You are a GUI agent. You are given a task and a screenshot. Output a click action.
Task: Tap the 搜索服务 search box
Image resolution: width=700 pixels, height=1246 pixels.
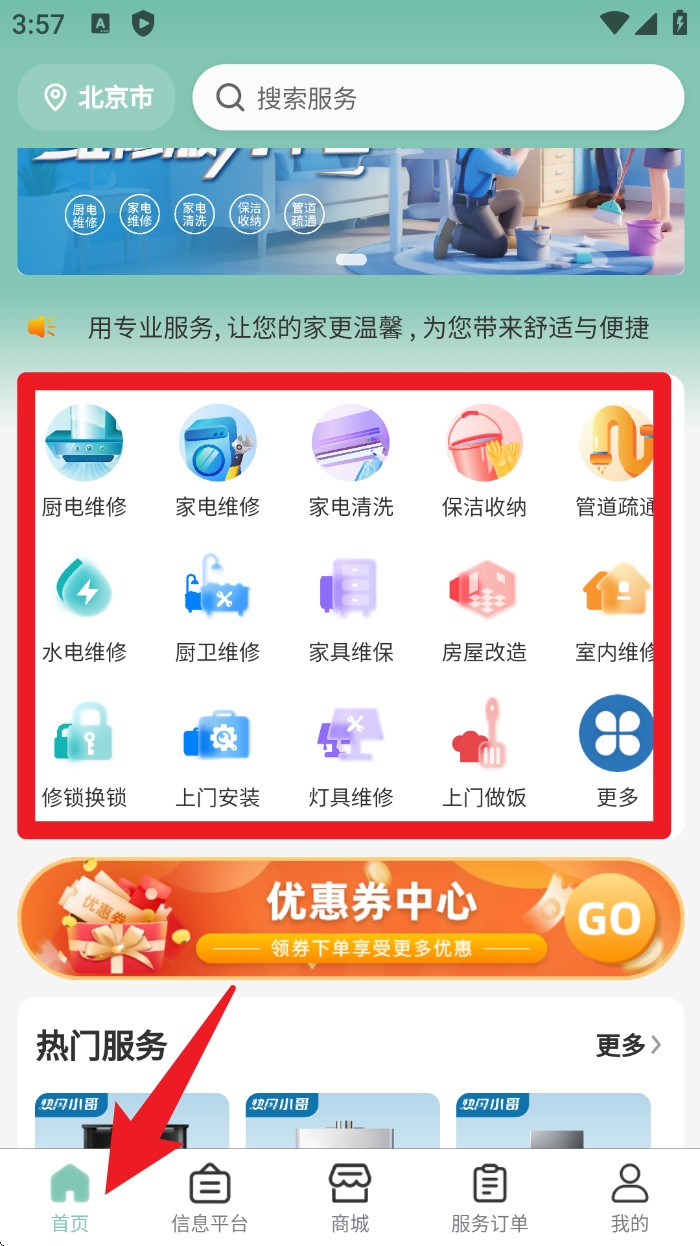(437, 98)
